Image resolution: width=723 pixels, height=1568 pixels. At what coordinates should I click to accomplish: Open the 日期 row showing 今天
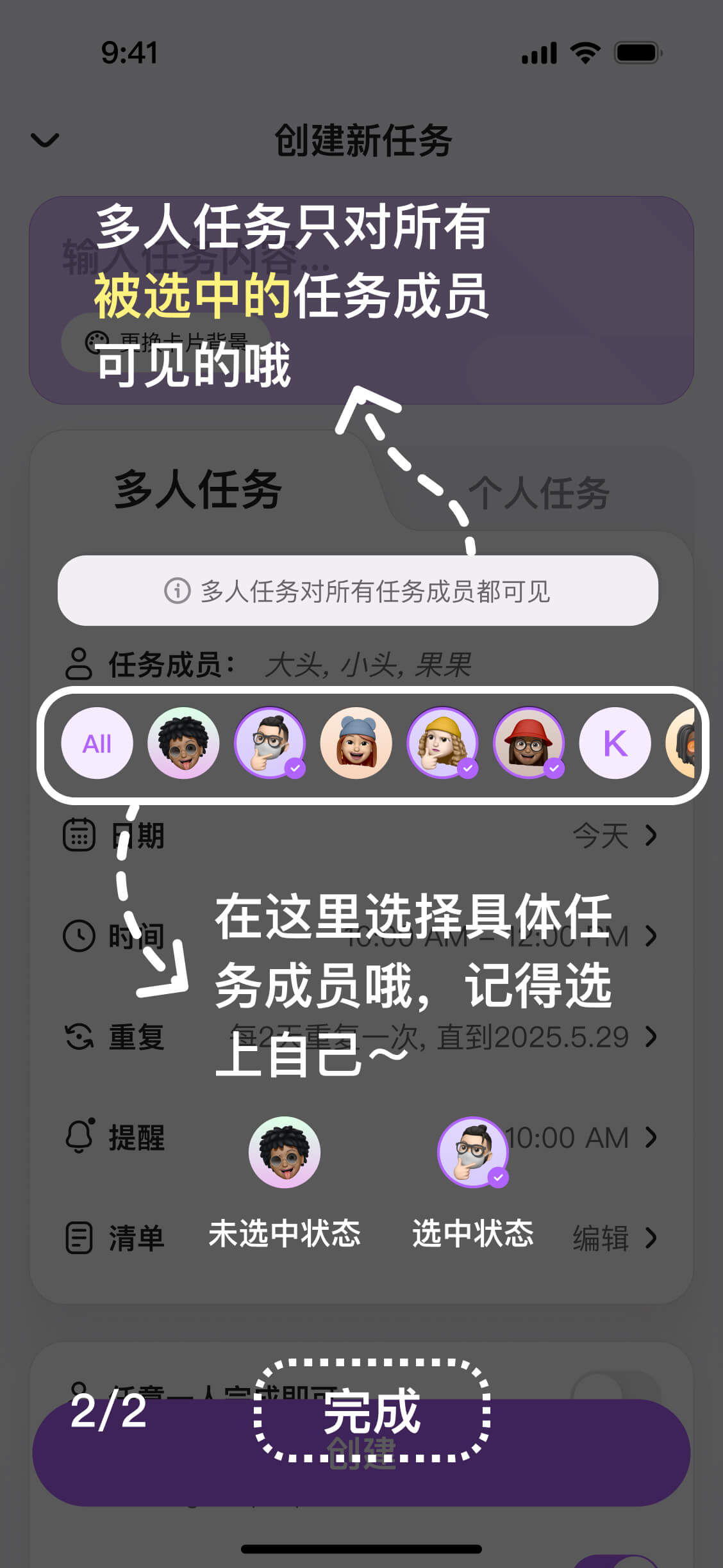click(x=360, y=835)
